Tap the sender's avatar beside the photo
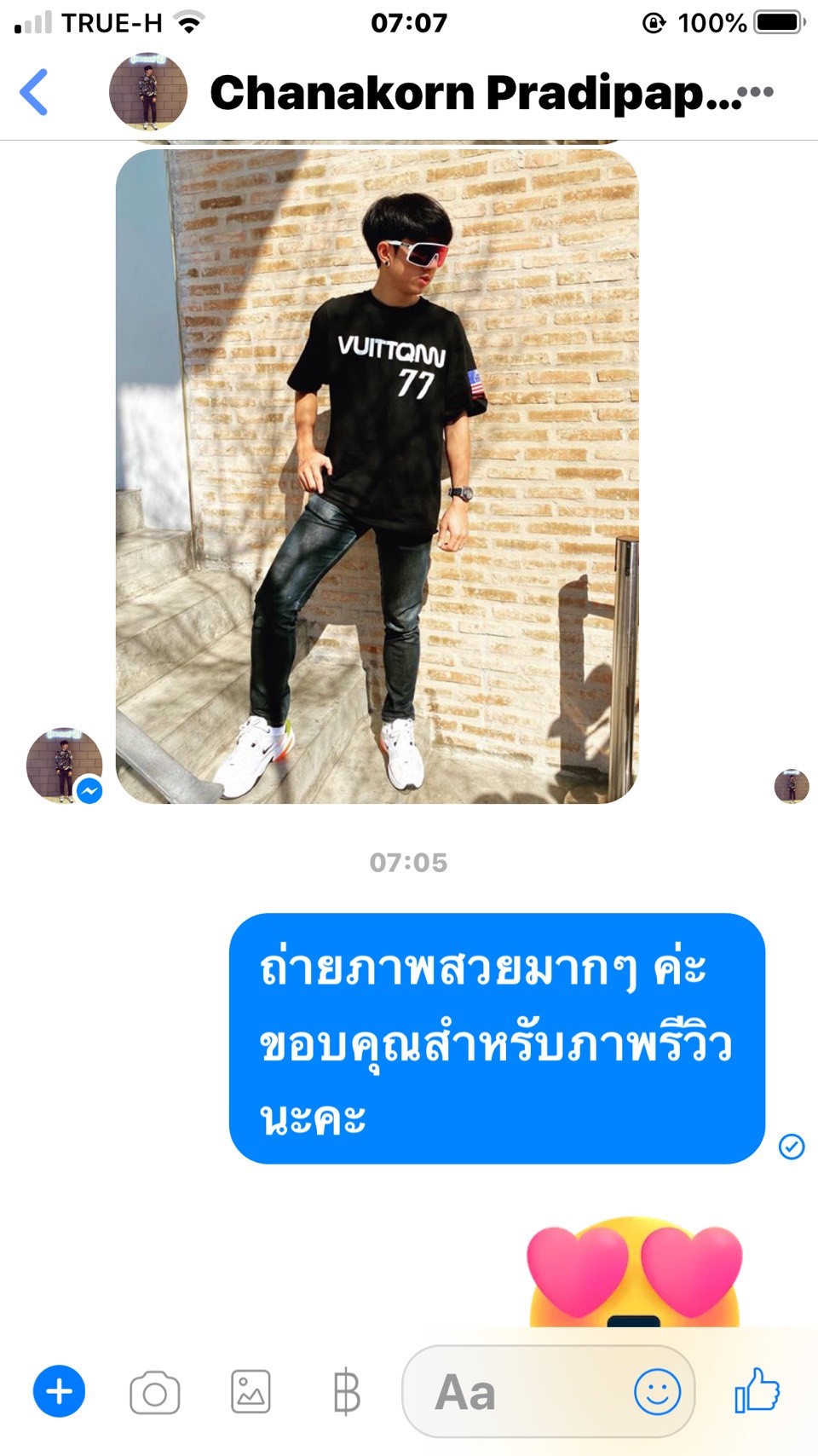This screenshot has height=1456, width=818. [x=64, y=766]
